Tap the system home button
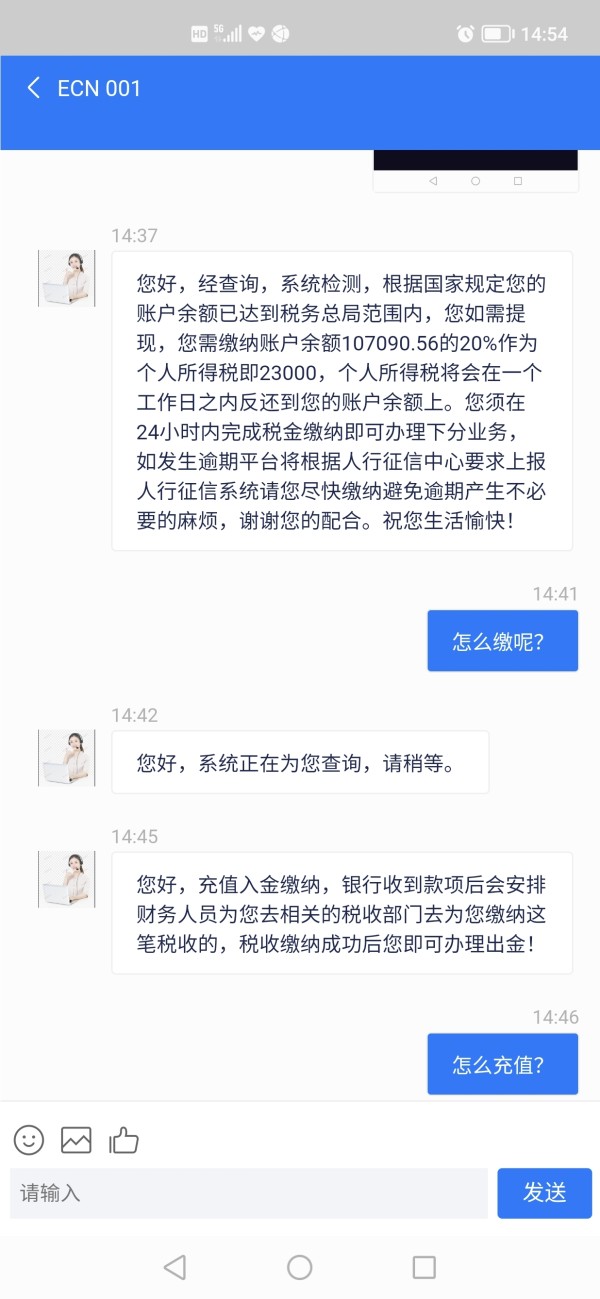 click(300, 1267)
